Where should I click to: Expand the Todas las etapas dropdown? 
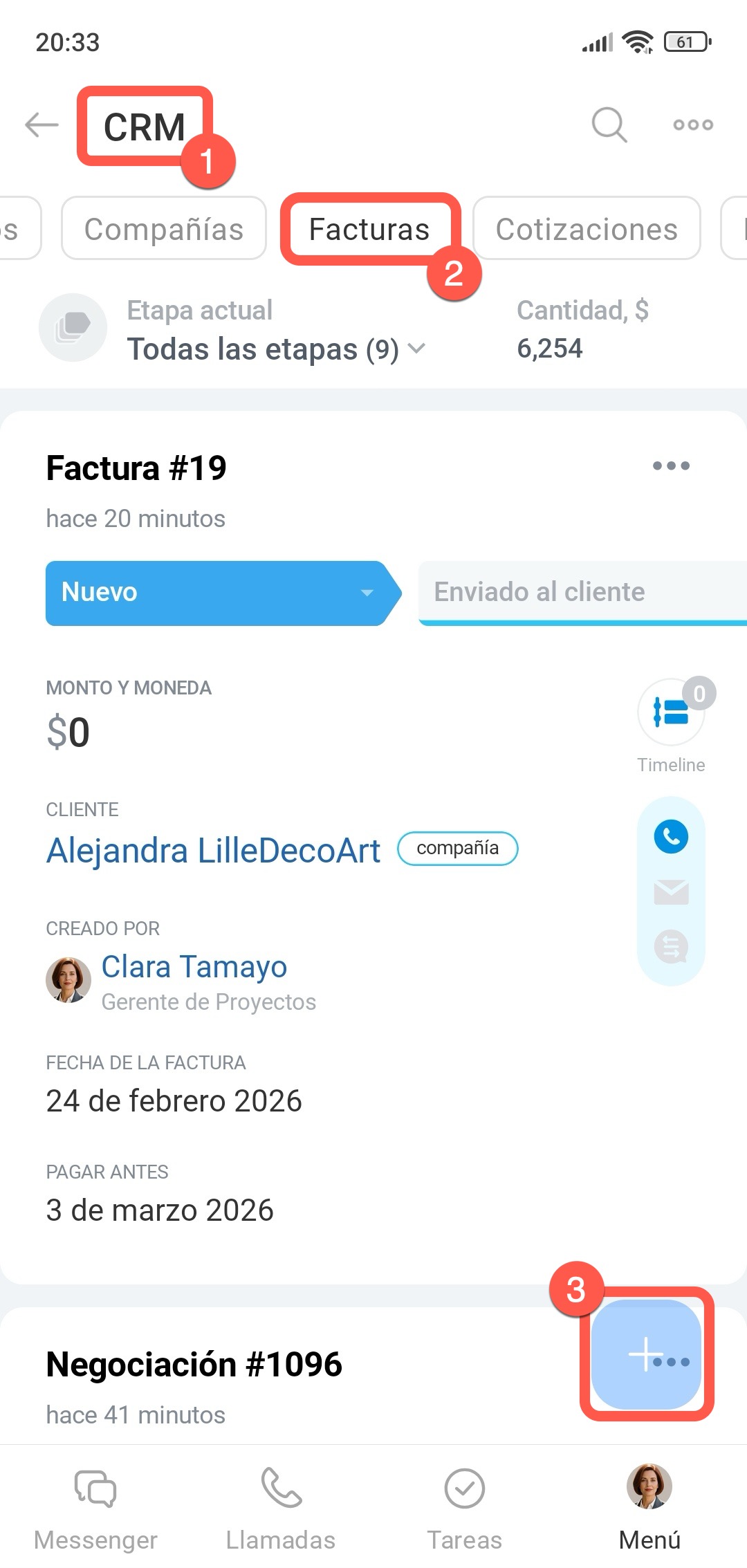(x=275, y=349)
